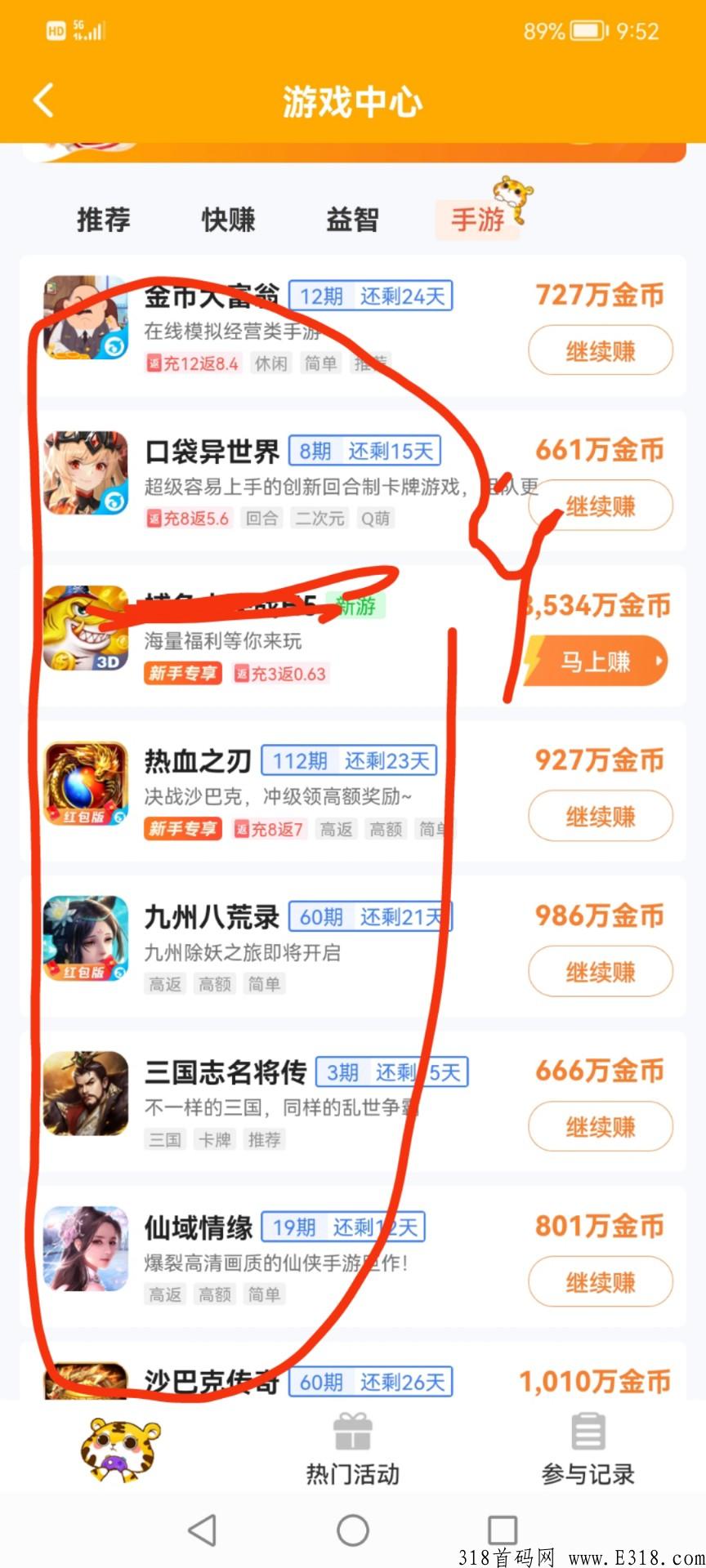Switch to the 益智 tab
The width and height of the screenshot is (706, 1568).
click(353, 219)
